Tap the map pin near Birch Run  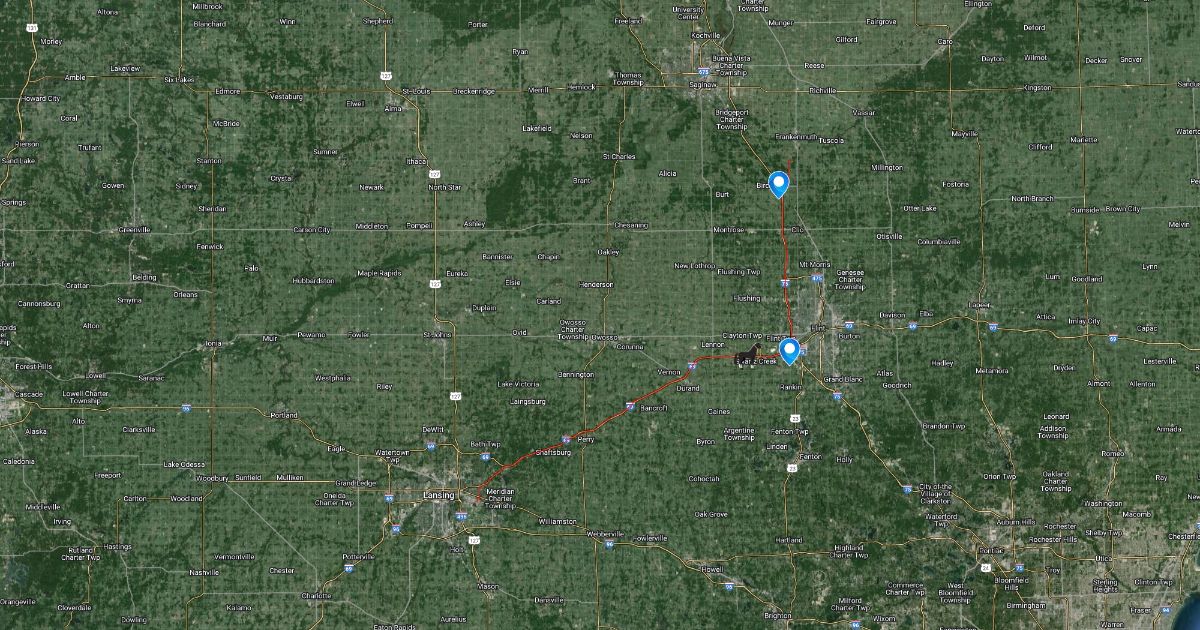point(778,183)
